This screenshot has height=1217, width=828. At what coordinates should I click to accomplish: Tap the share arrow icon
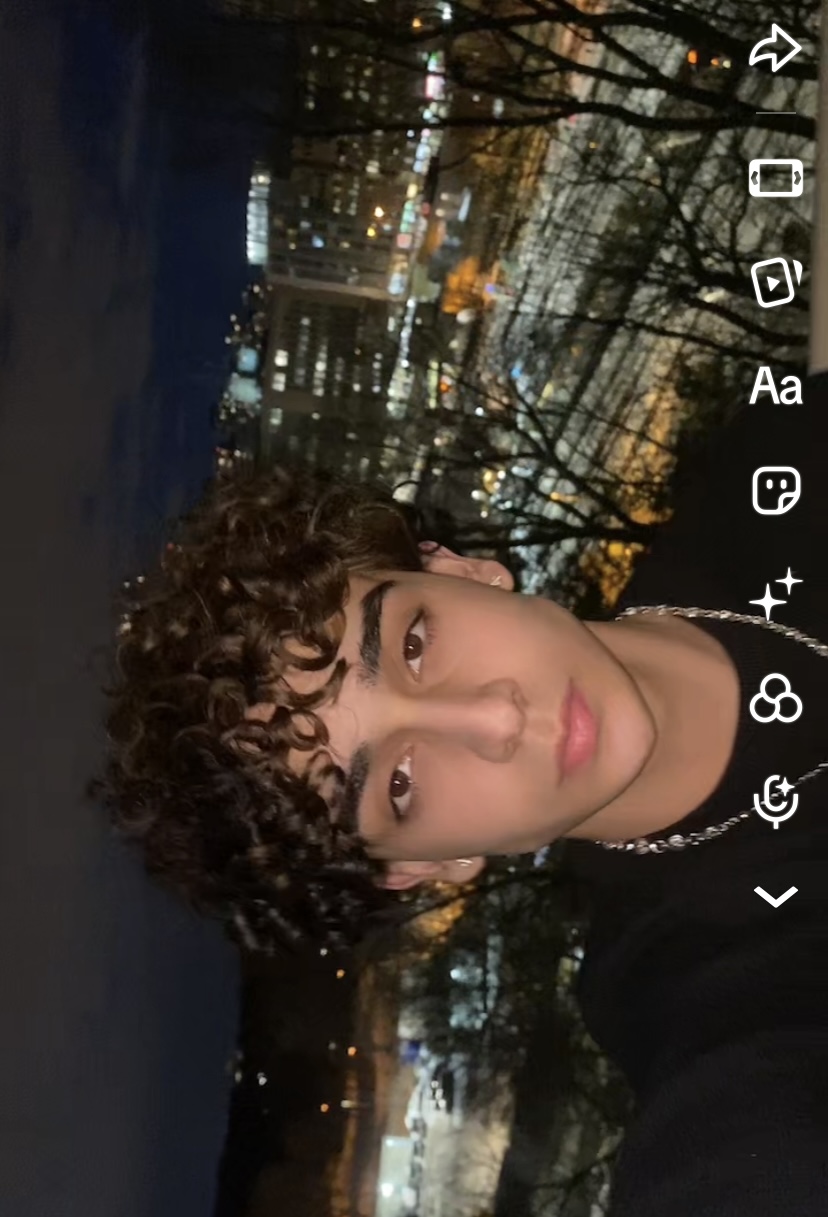776,49
